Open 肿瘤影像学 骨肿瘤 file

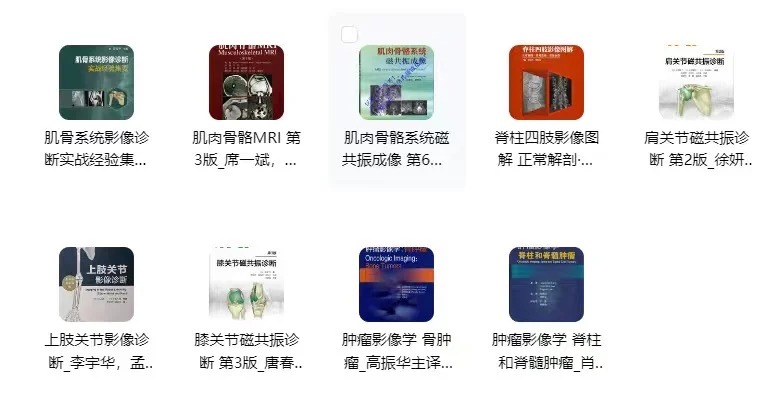pos(397,283)
